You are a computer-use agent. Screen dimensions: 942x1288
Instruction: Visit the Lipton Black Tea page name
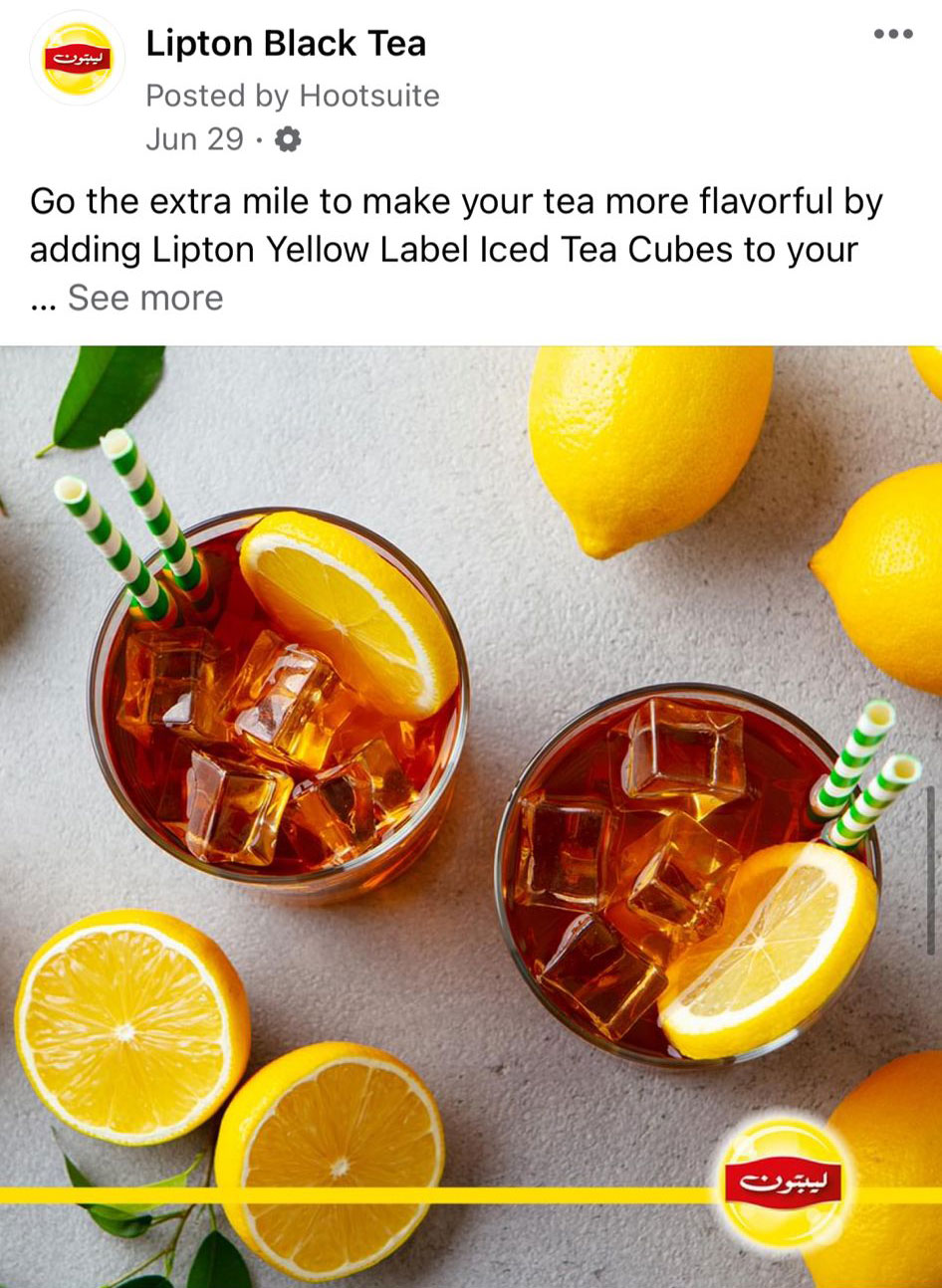[x=286, y=44]
